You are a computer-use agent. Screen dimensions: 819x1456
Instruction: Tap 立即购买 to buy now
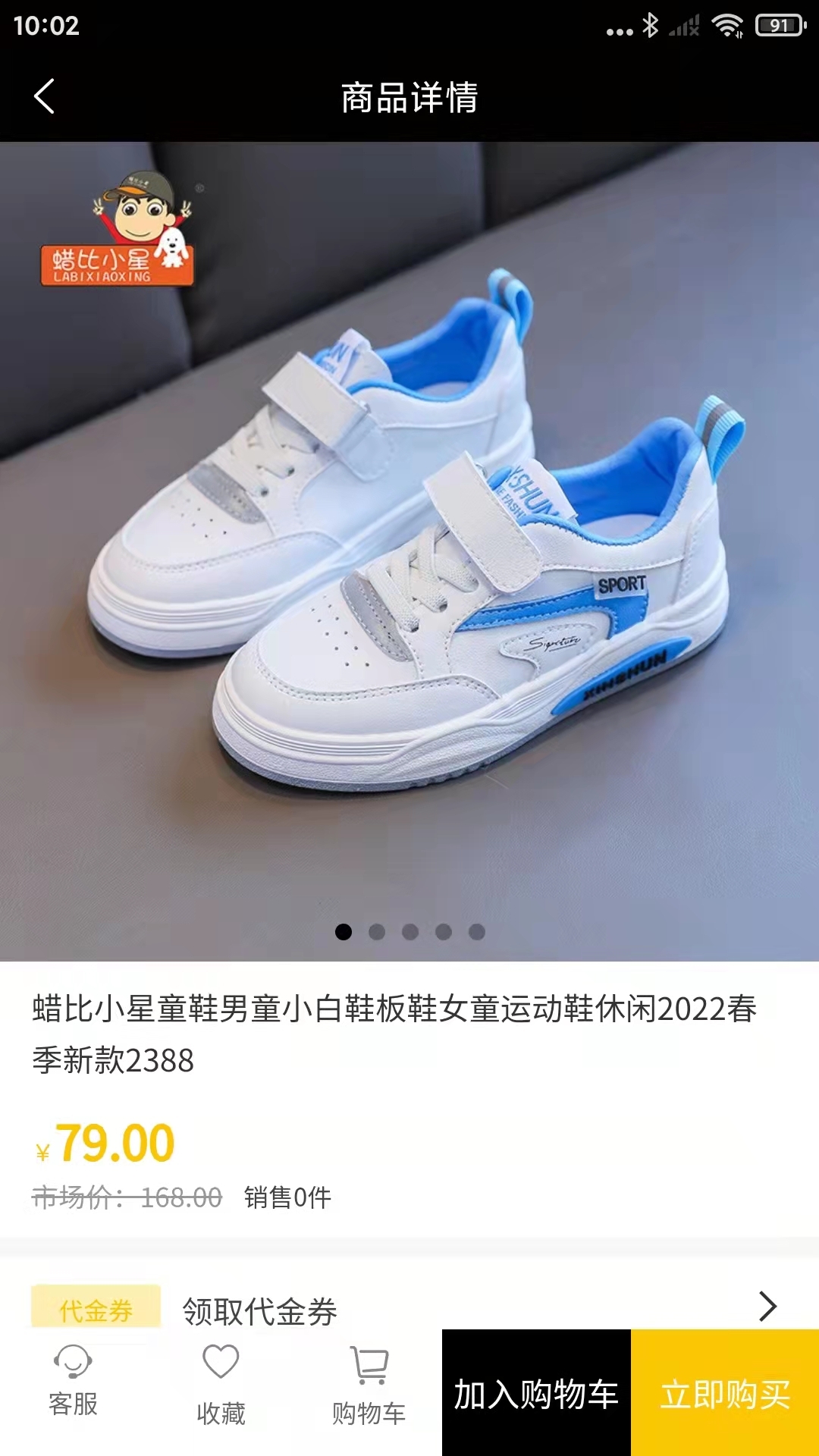(725, 1393)
